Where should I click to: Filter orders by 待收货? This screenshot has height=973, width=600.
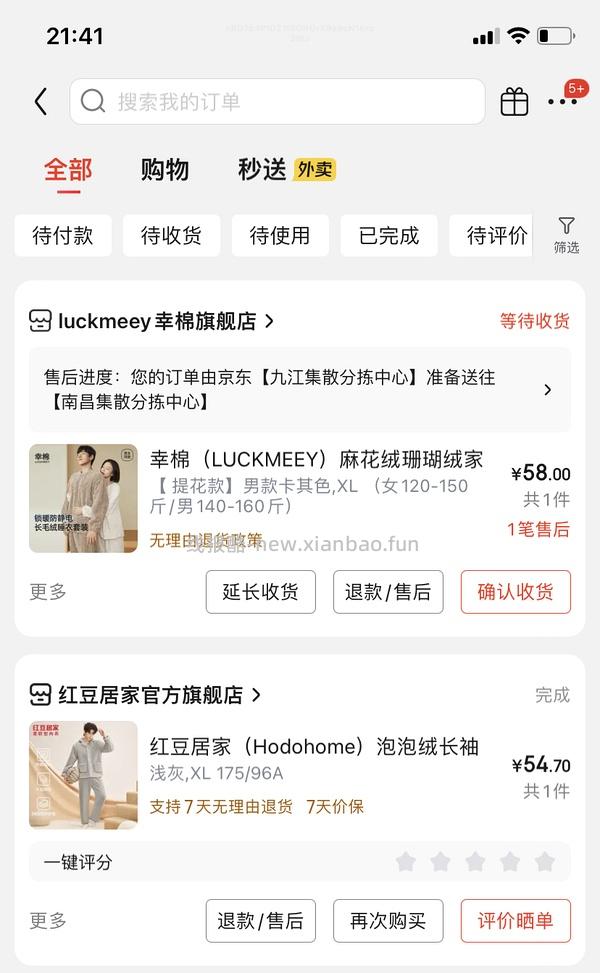tap(171, 236)
